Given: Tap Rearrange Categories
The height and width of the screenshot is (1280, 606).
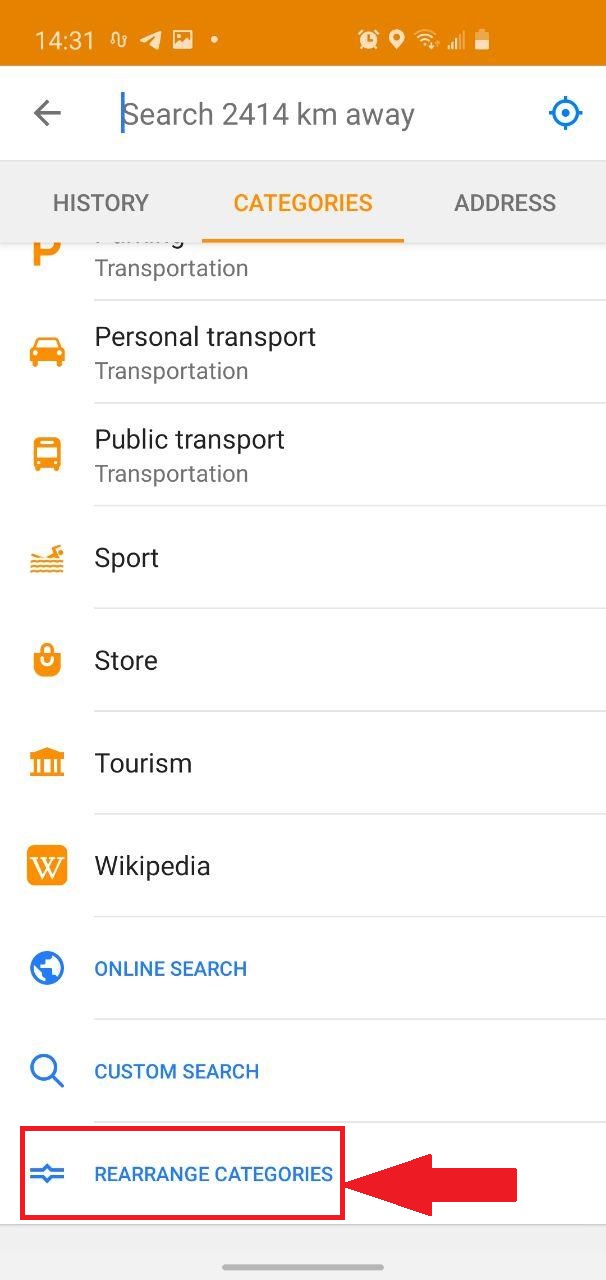Looking at the screenshot, I should (x=213, y=1174).
